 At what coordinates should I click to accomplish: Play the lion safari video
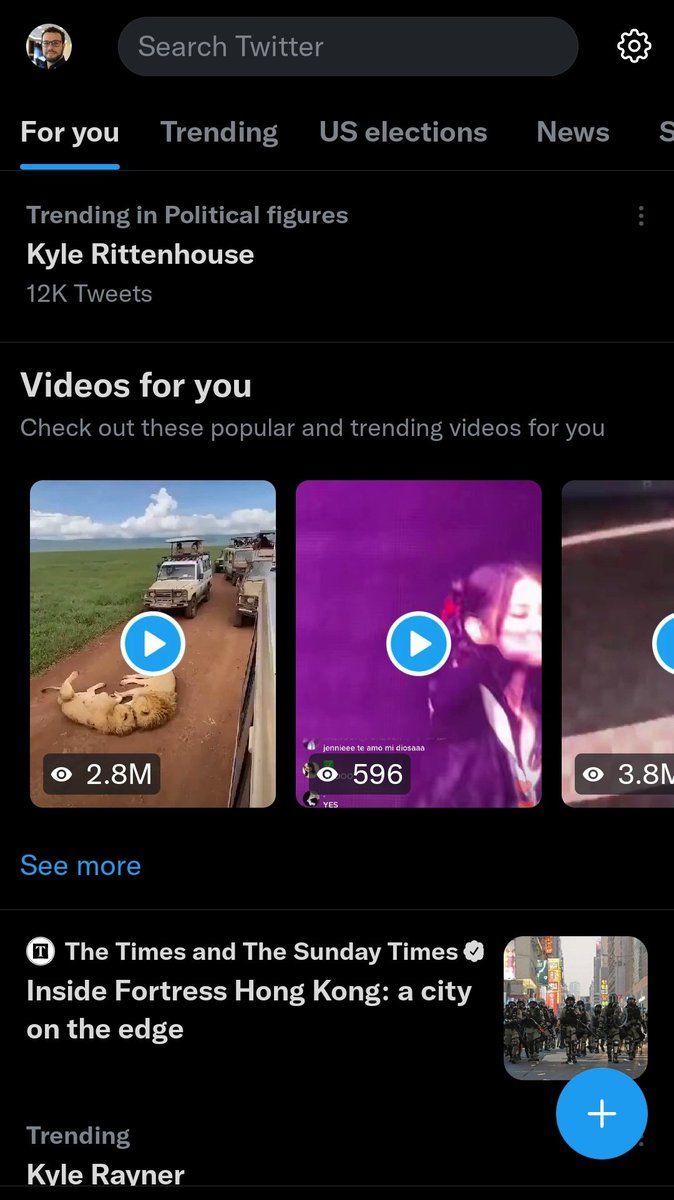coord(153,644)
